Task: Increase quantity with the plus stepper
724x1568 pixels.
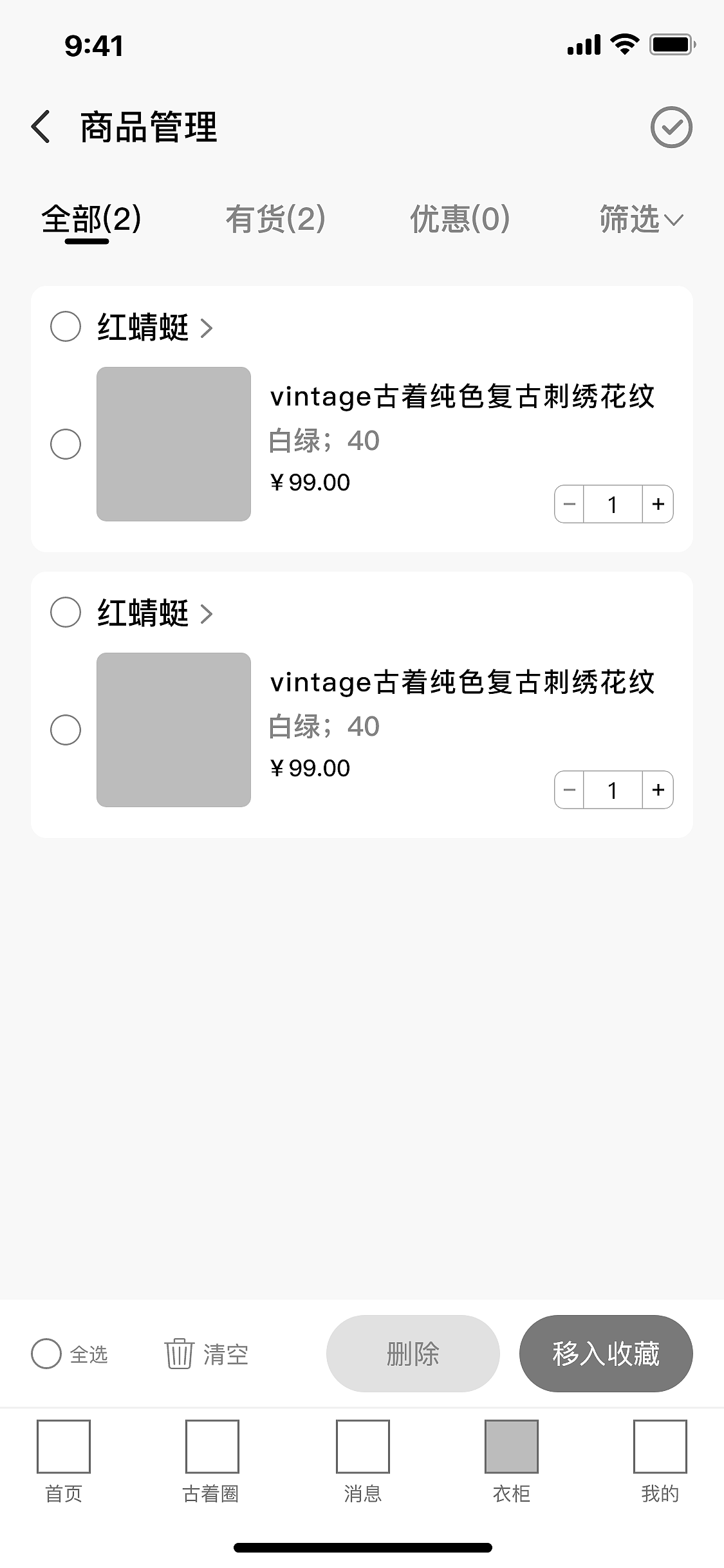Action: tap(657, 504)
